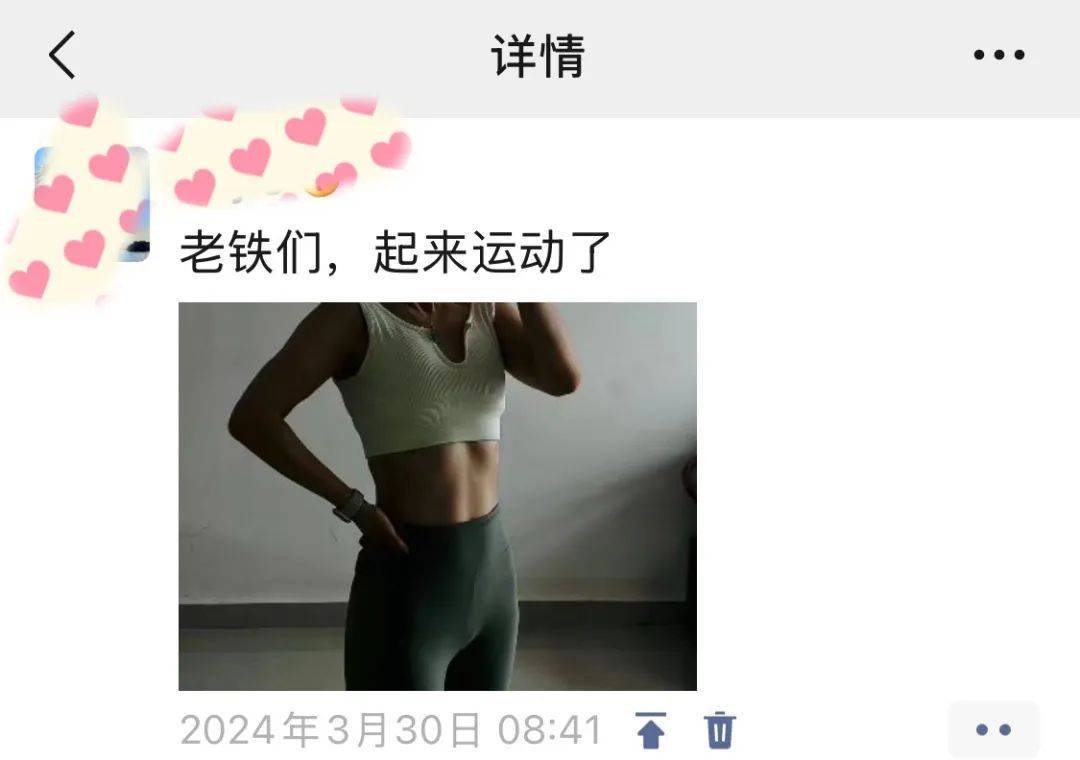Open the like and comment two-dot button
Screen dimensions: 1080x760
[x=993, y=730]
